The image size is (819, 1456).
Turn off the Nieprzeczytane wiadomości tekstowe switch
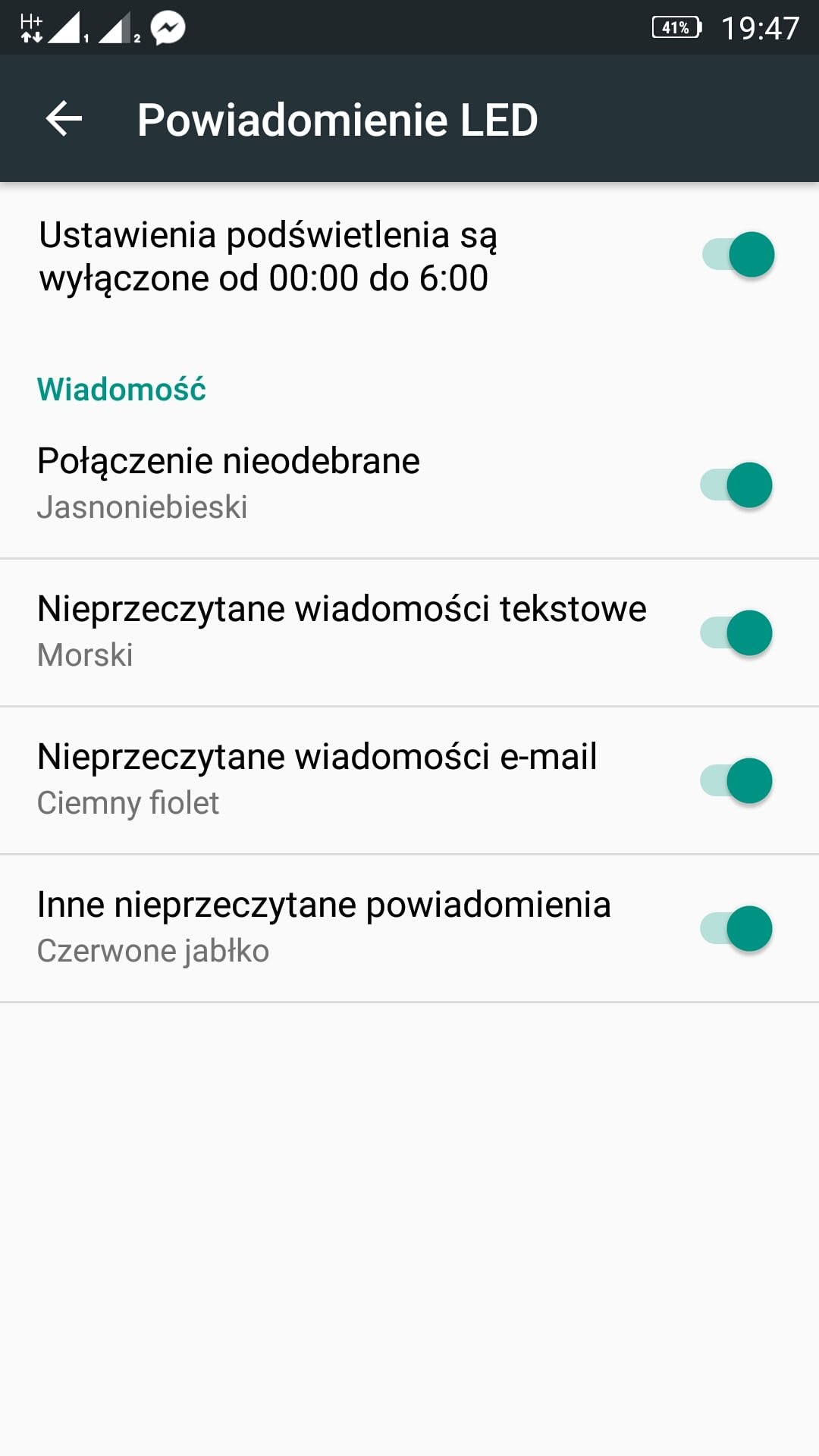click(x=736, y=632)
